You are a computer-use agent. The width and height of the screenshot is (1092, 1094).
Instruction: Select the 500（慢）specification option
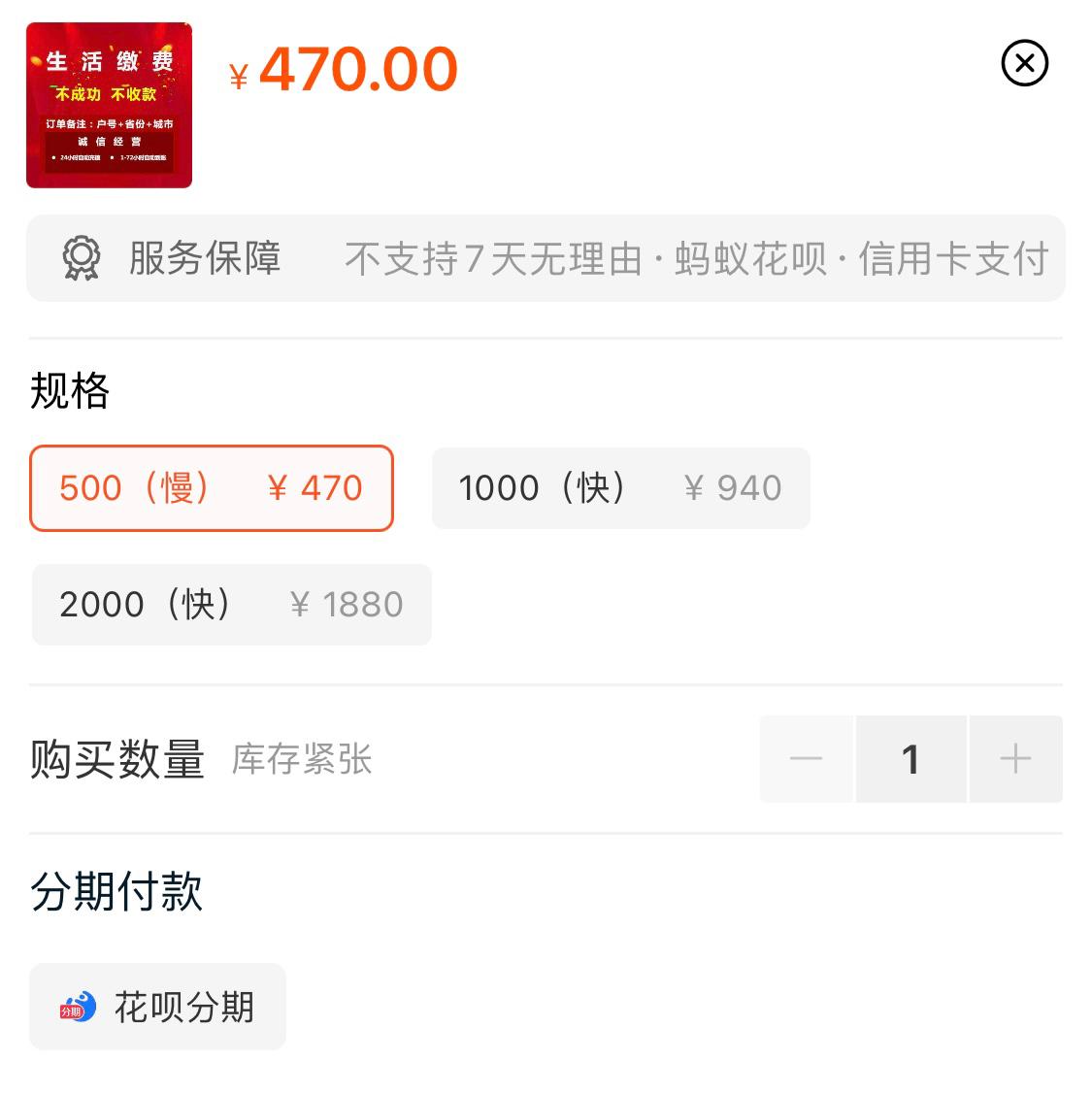[x=211, y=488]
